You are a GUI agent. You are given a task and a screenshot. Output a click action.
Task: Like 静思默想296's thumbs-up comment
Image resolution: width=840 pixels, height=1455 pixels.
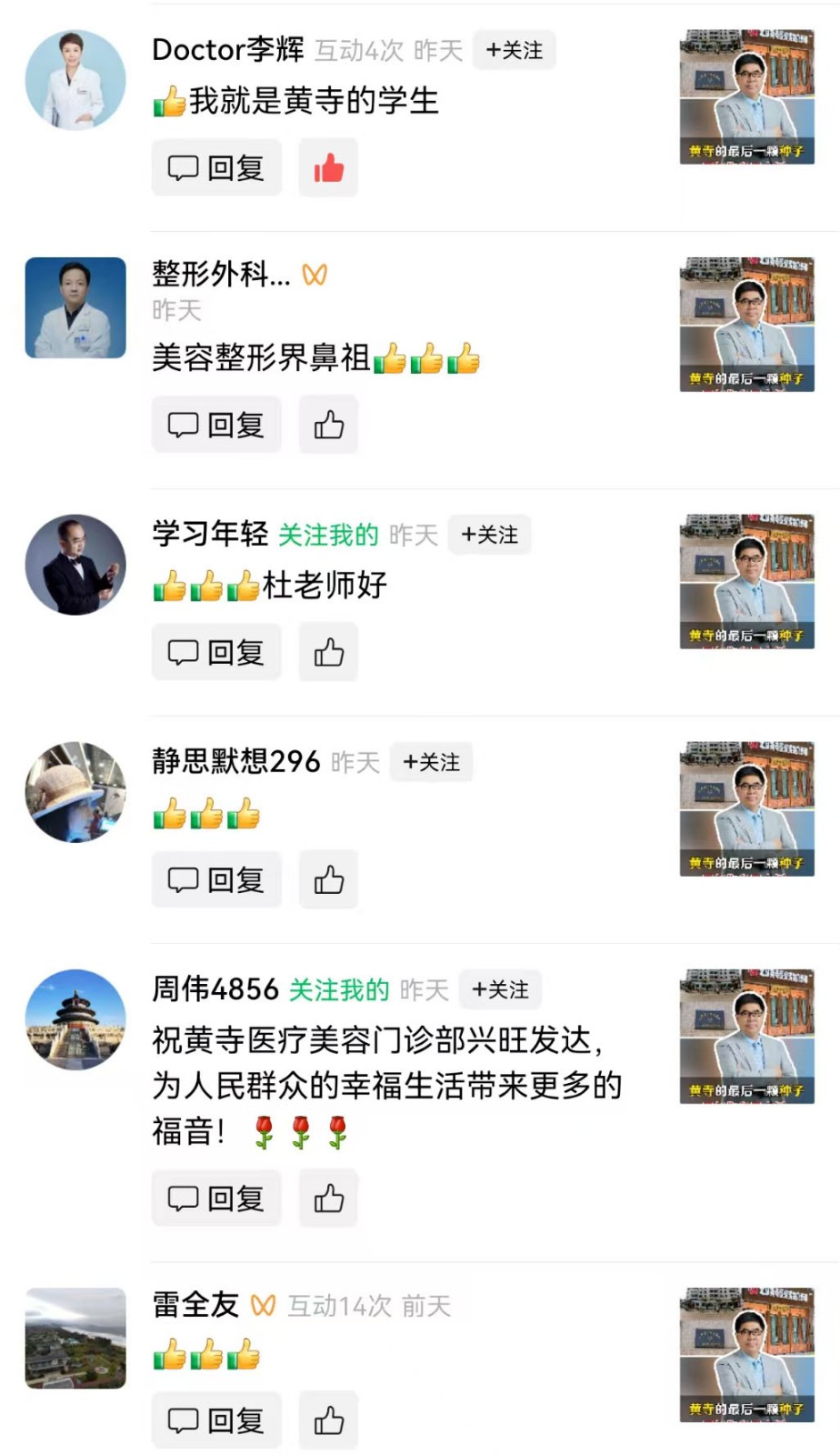328,879
